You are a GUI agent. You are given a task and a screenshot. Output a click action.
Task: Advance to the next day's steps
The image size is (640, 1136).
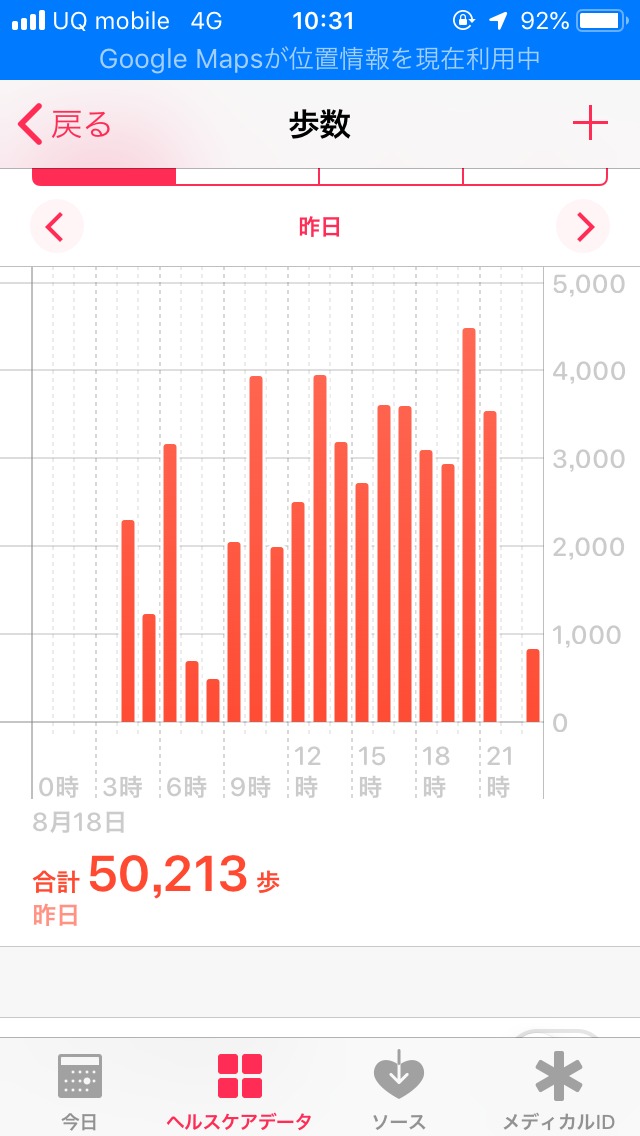pyautogui.click(x=583, y=227)
